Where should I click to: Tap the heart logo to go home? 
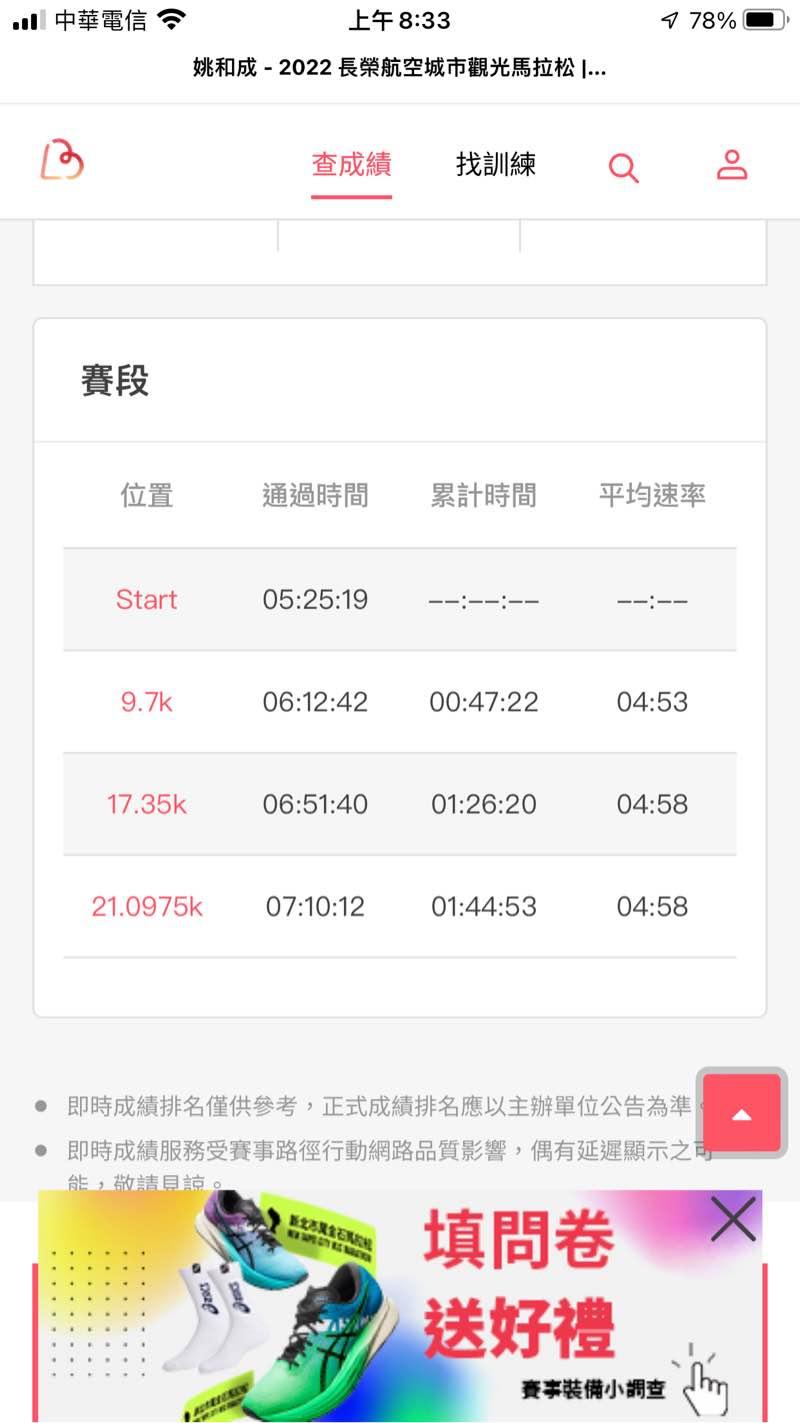click(x=62, y=161)
